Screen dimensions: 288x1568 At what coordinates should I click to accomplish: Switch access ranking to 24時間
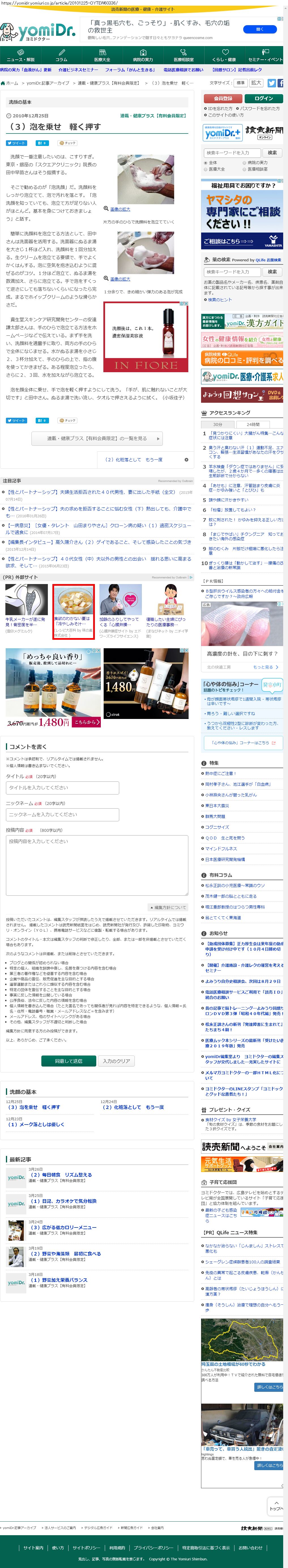(253, 424)
